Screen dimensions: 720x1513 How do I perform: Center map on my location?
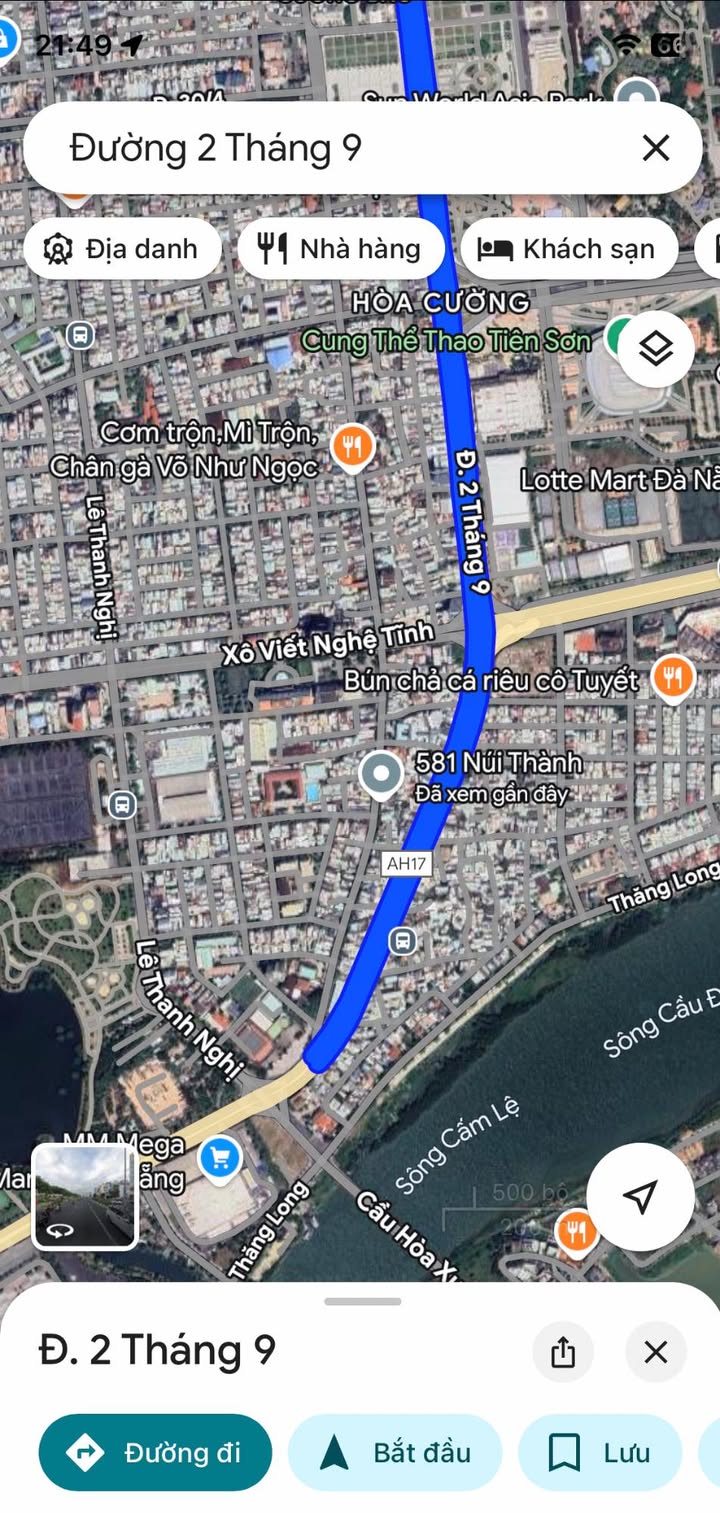(x=640, y=1196)
